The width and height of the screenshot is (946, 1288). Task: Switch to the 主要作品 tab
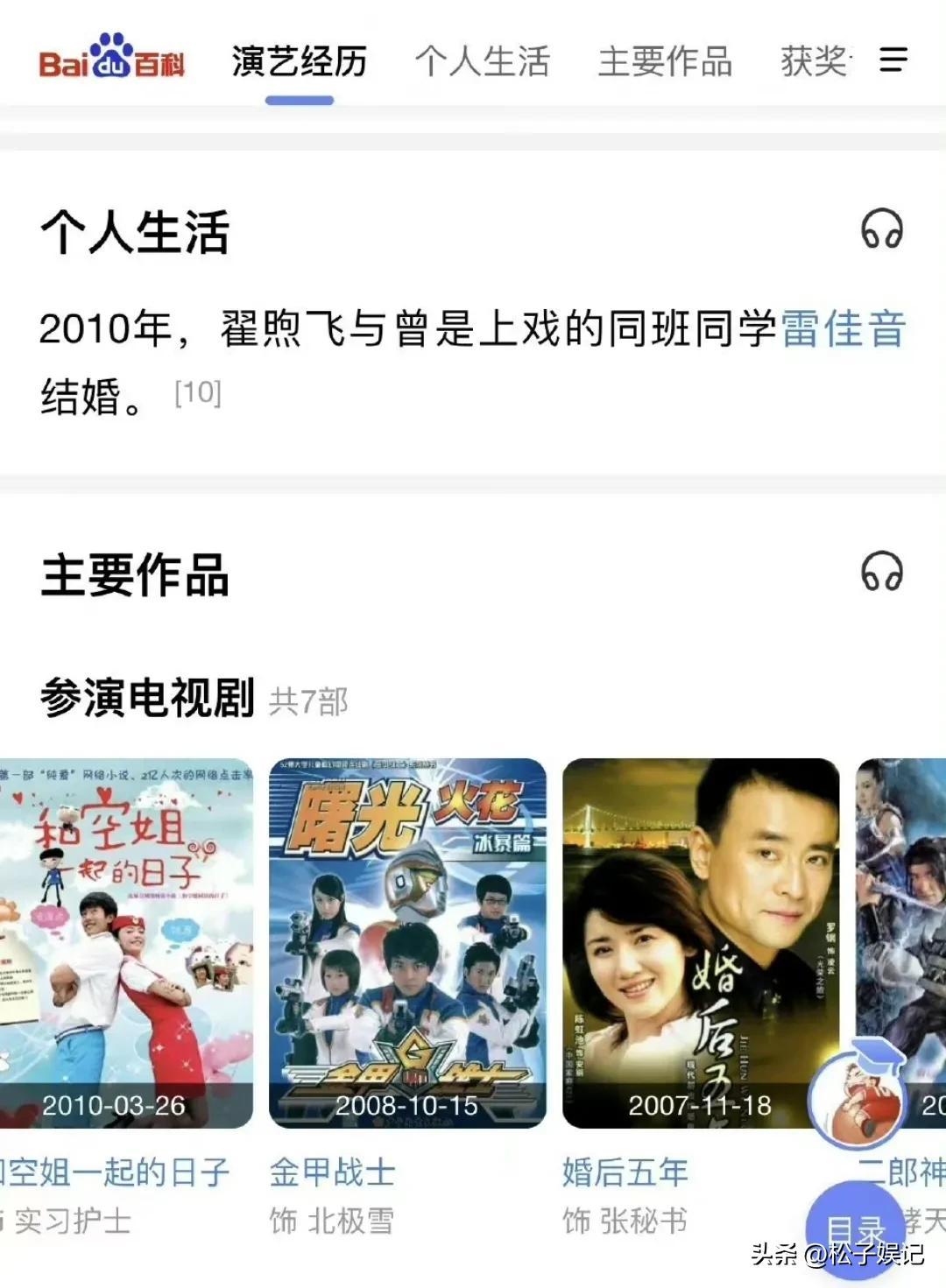665,62
